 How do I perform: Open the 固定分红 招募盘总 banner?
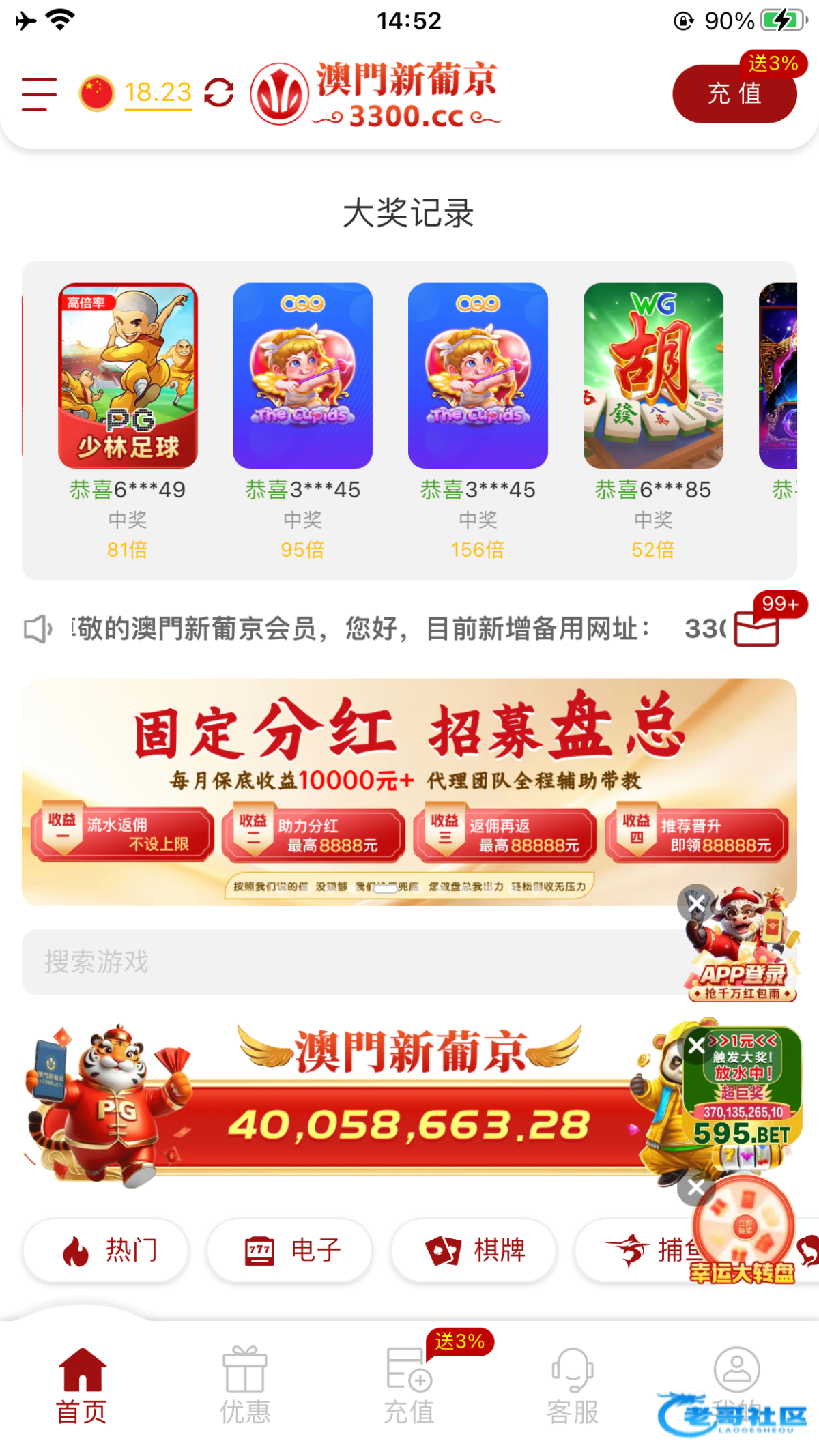tap(409, 791)
